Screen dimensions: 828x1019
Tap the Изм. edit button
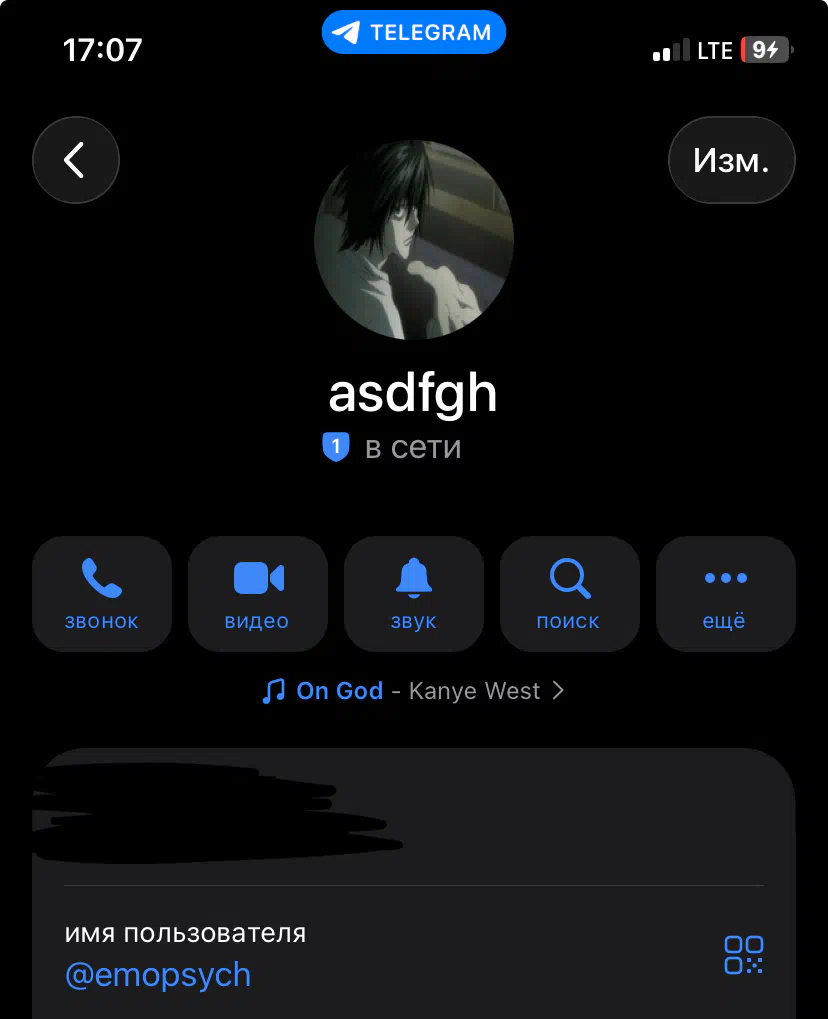[x=731, y=160]
